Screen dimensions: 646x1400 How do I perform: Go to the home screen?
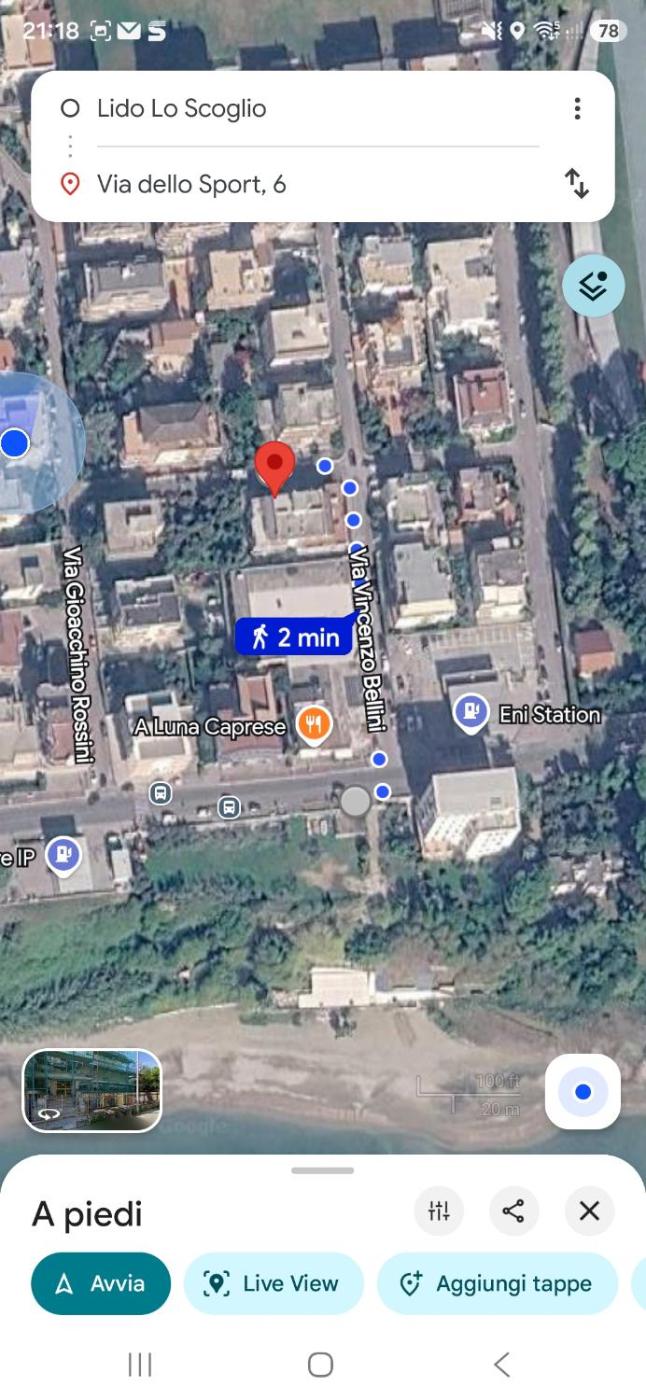[320, 1364]
